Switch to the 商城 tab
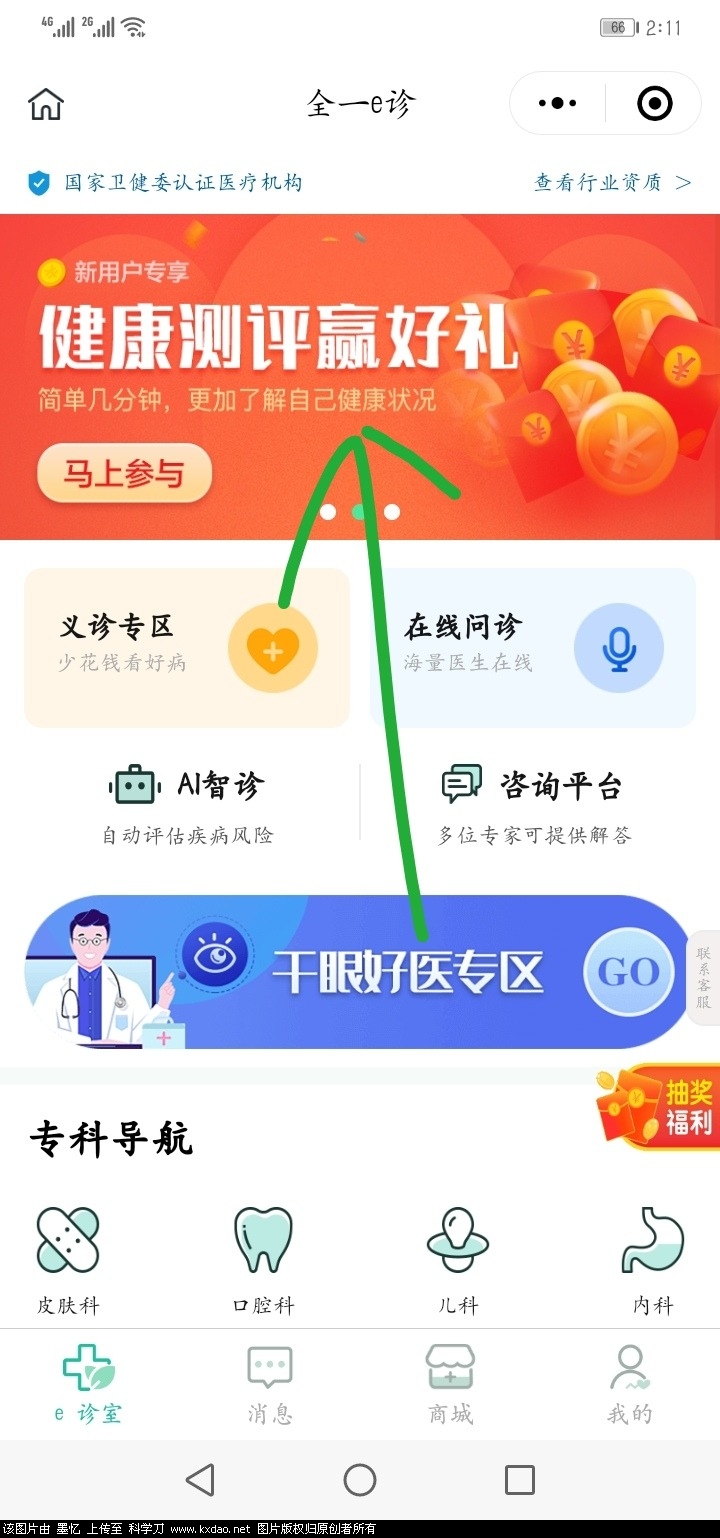The width and height of the screenshot is (720, 1538). pos(450,1385)
